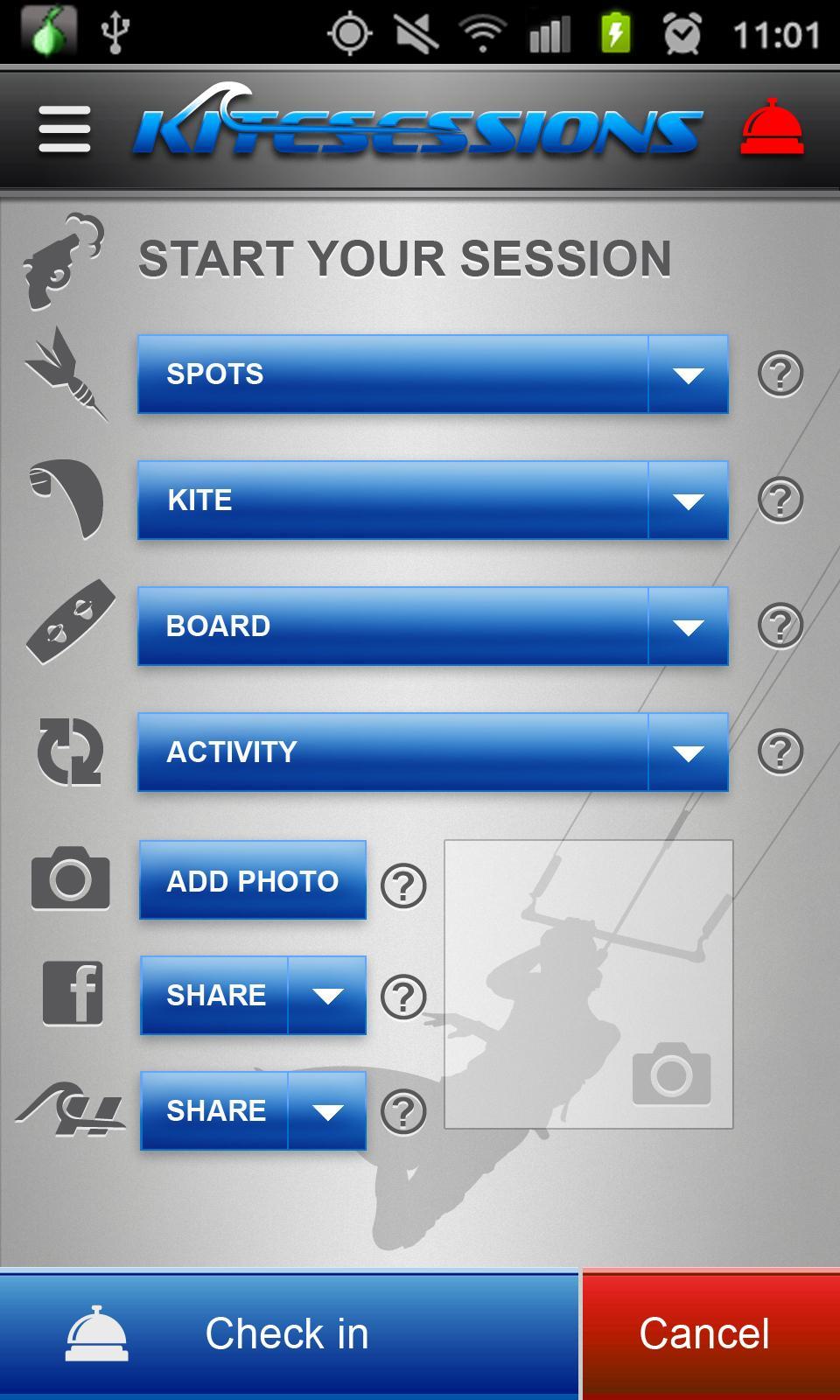View help for Board
The width and height of the screenshot is (840, 1400).
(780, 626)
